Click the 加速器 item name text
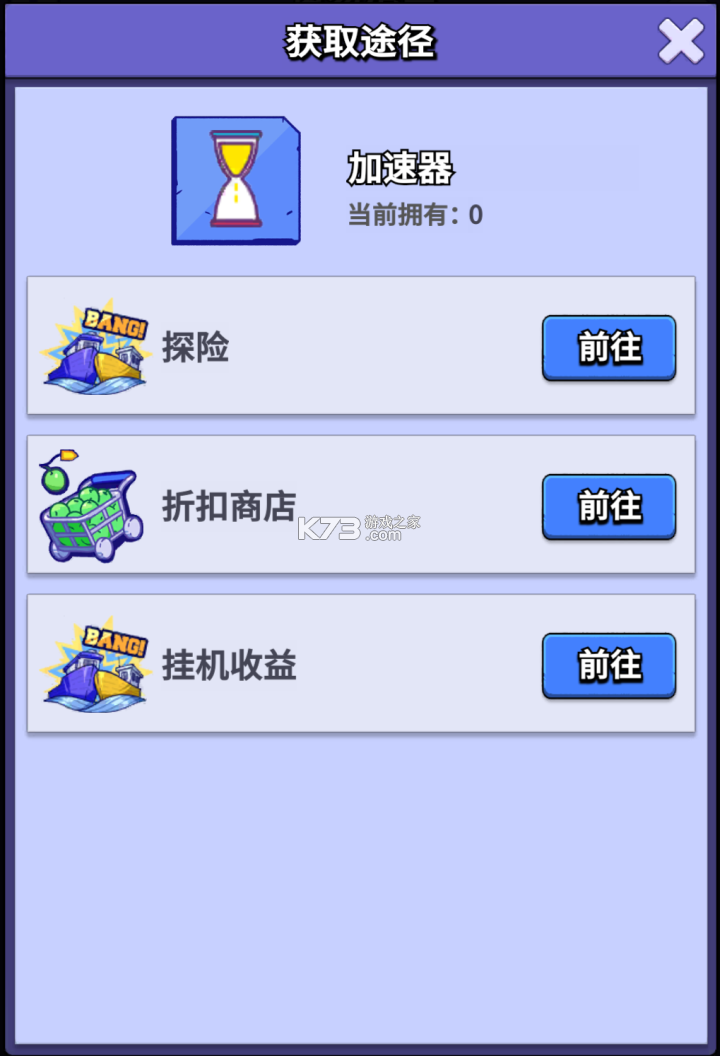 click(400, 167)
